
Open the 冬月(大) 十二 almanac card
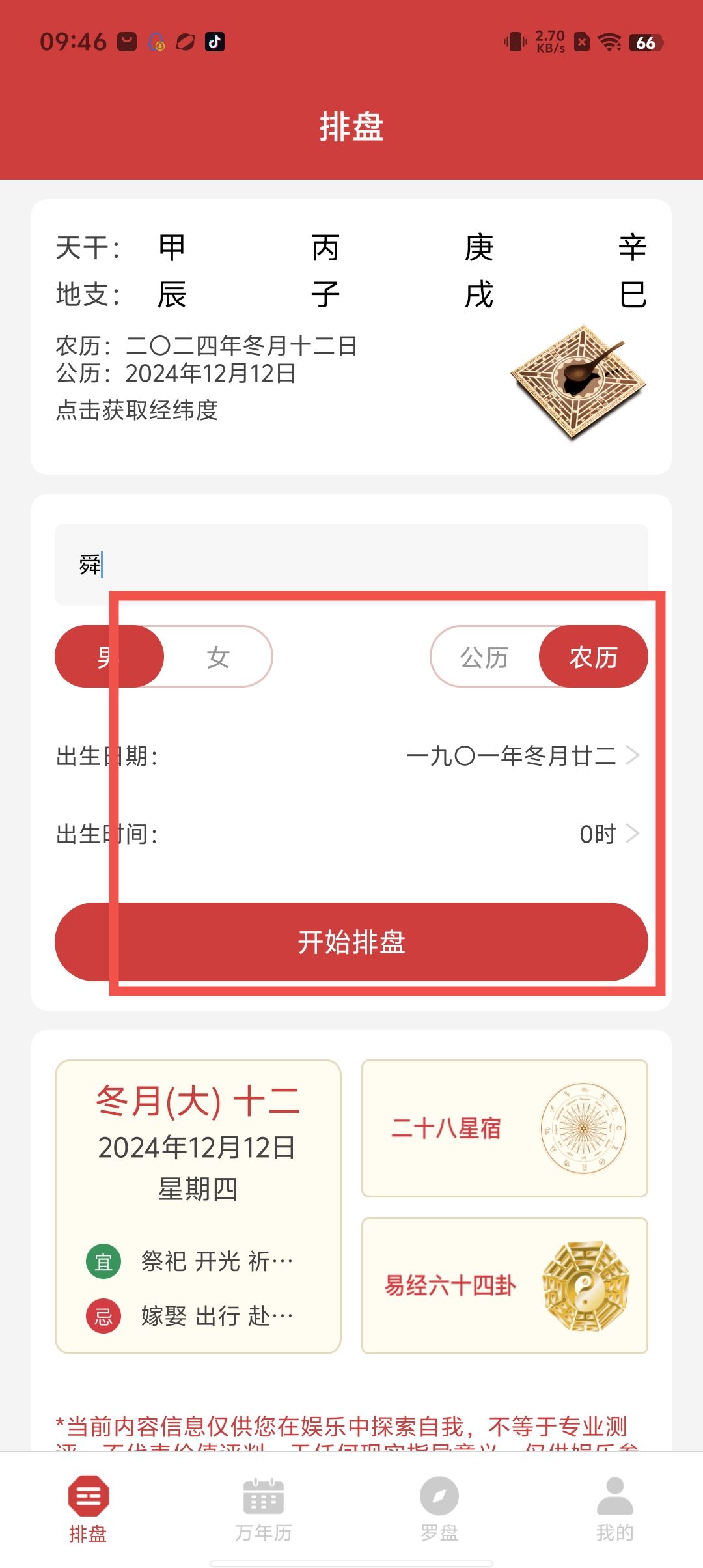(198, 1206)
